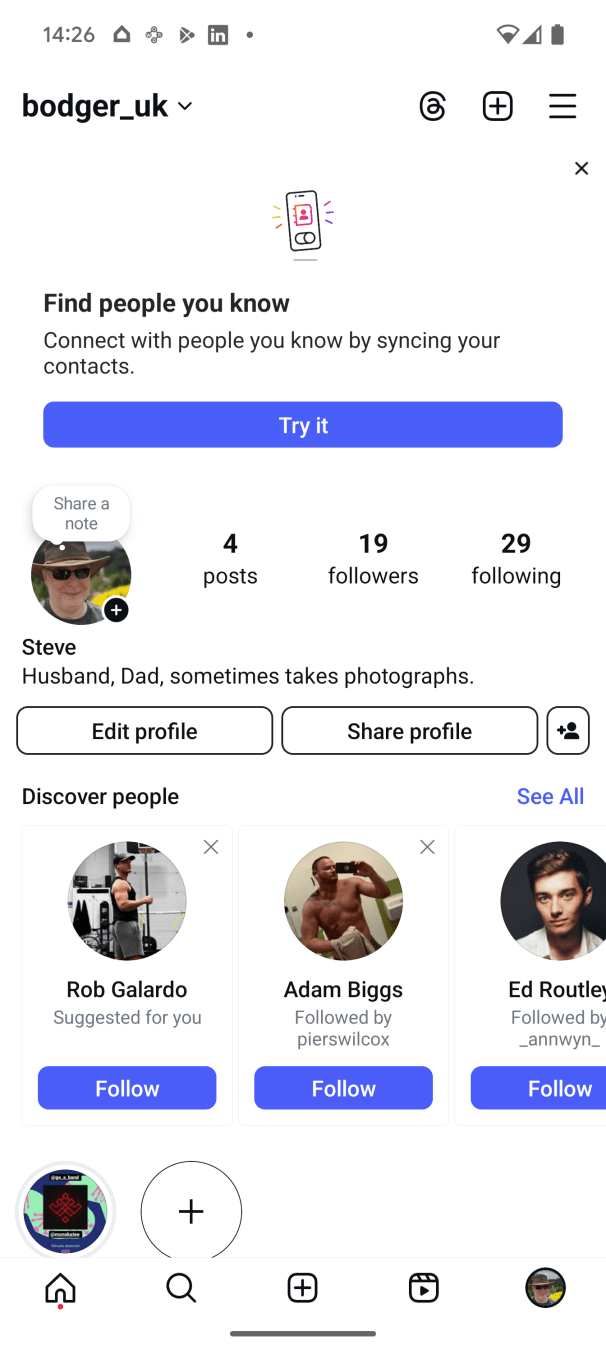This screenshot has width=606, height=1350.
Task: Share a note bubble above profile photo
Action: tap(81, 513)
